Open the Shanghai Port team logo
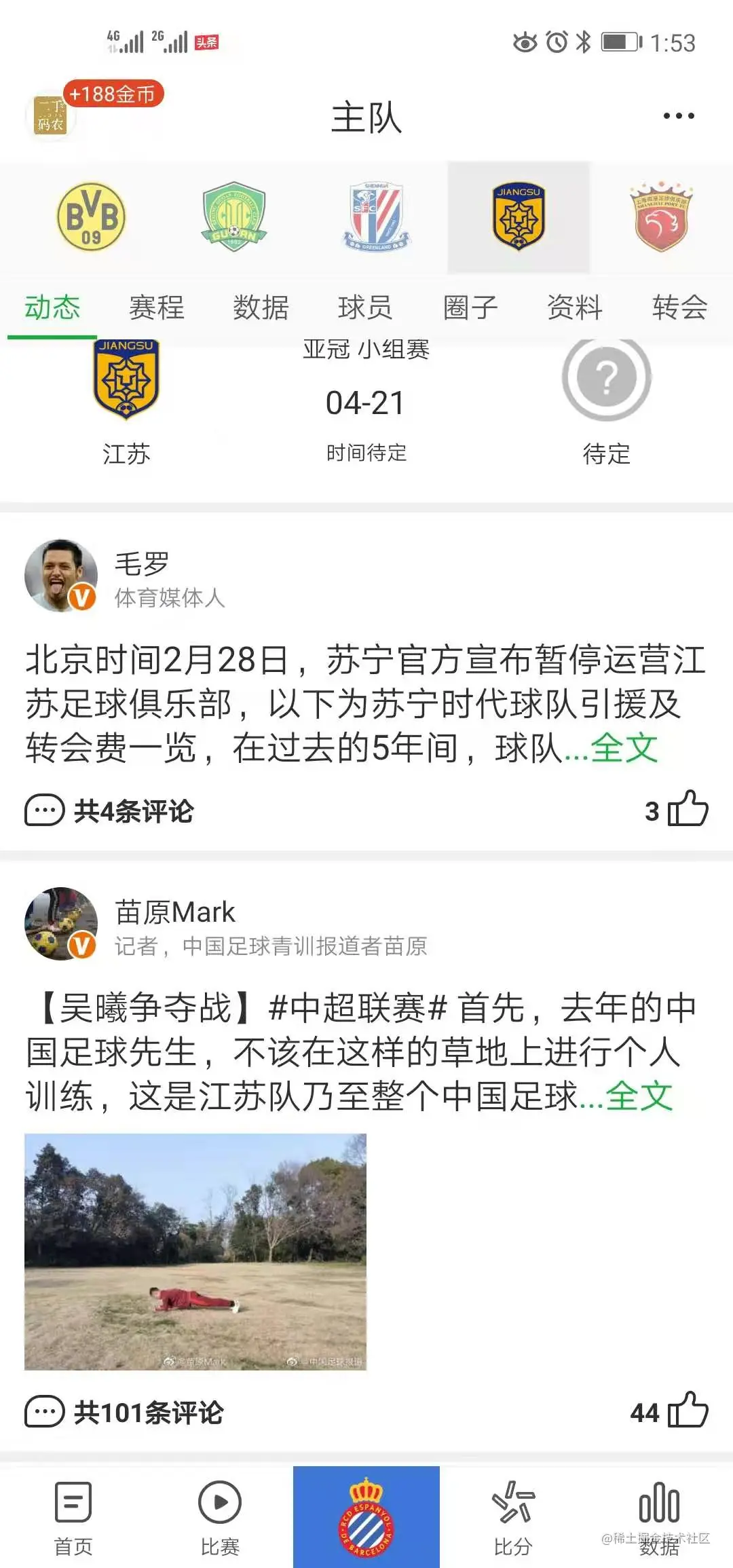Image resolution: width=733 pixels, height=1568 pixels. pyautogui.click(x=657, y=216)
